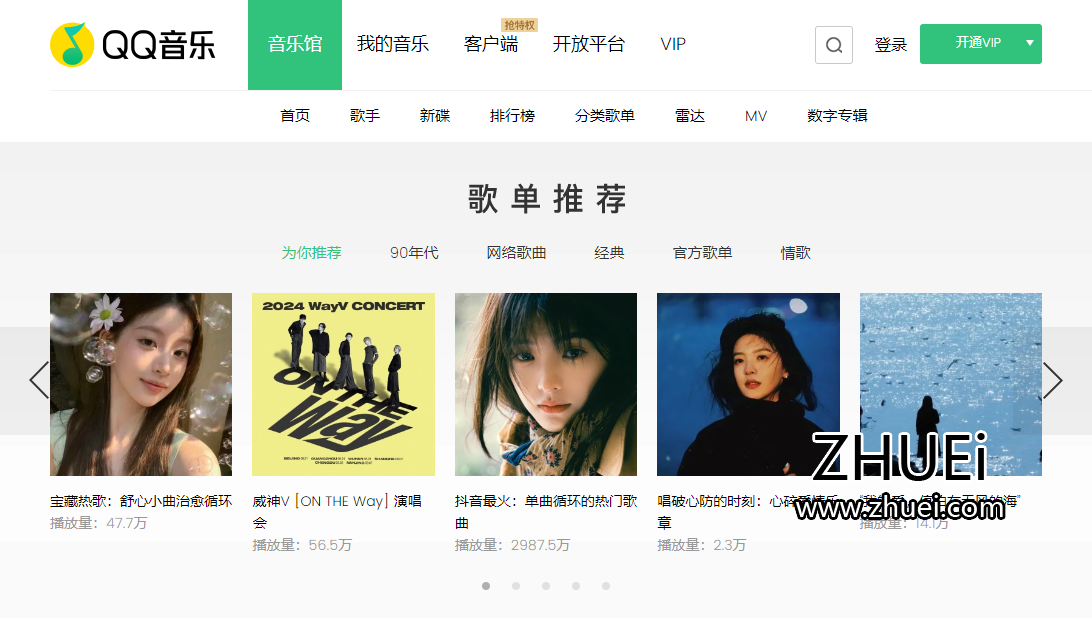Tap the 开通VIP button

click(x=977, y=43)
